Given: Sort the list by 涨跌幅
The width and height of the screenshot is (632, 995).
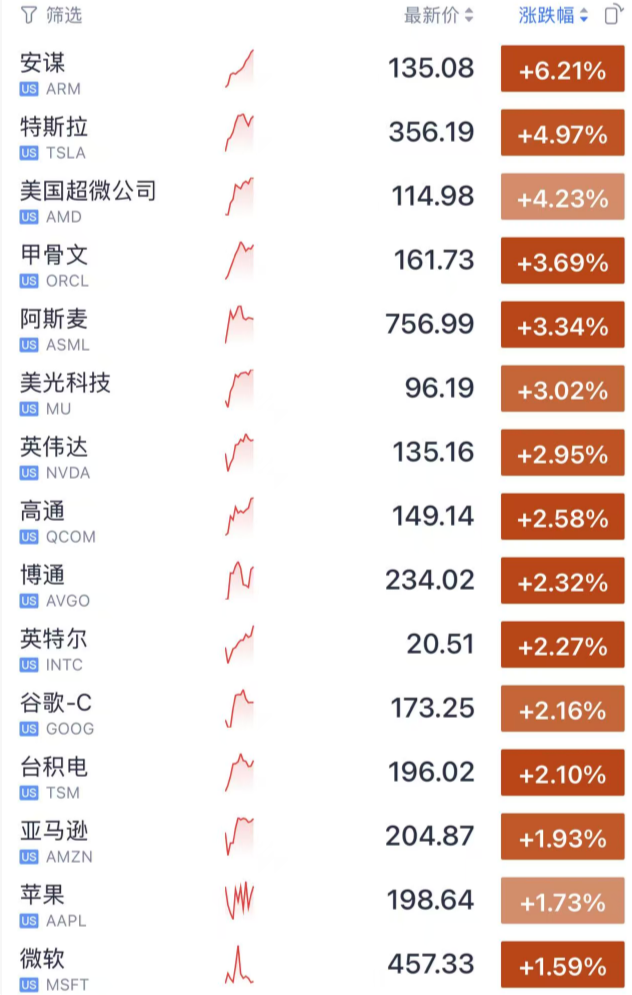Looking at the screenshot, I should click(x=553, y=16).
